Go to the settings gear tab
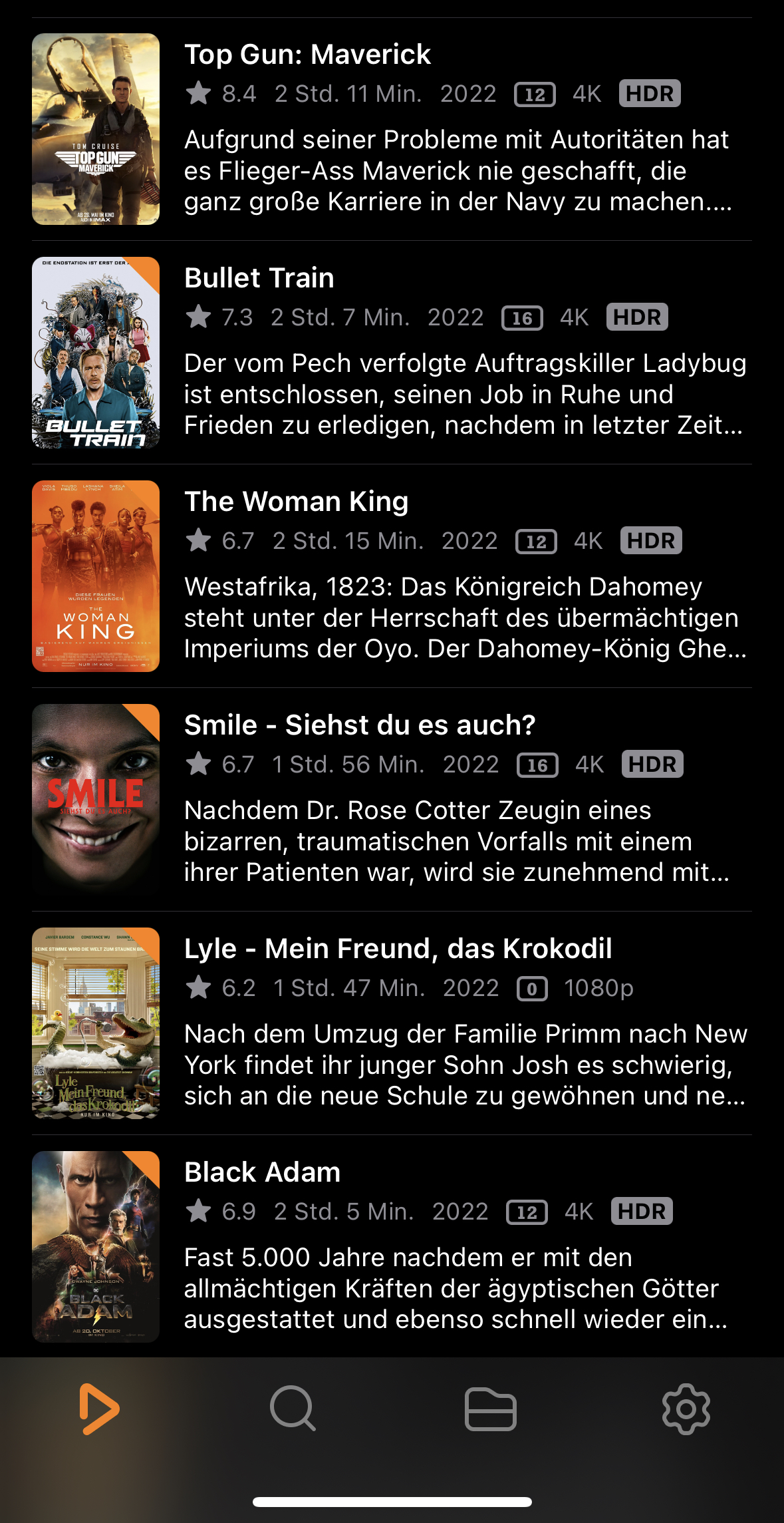The image size is (784, 1523). coord(686,1409)
